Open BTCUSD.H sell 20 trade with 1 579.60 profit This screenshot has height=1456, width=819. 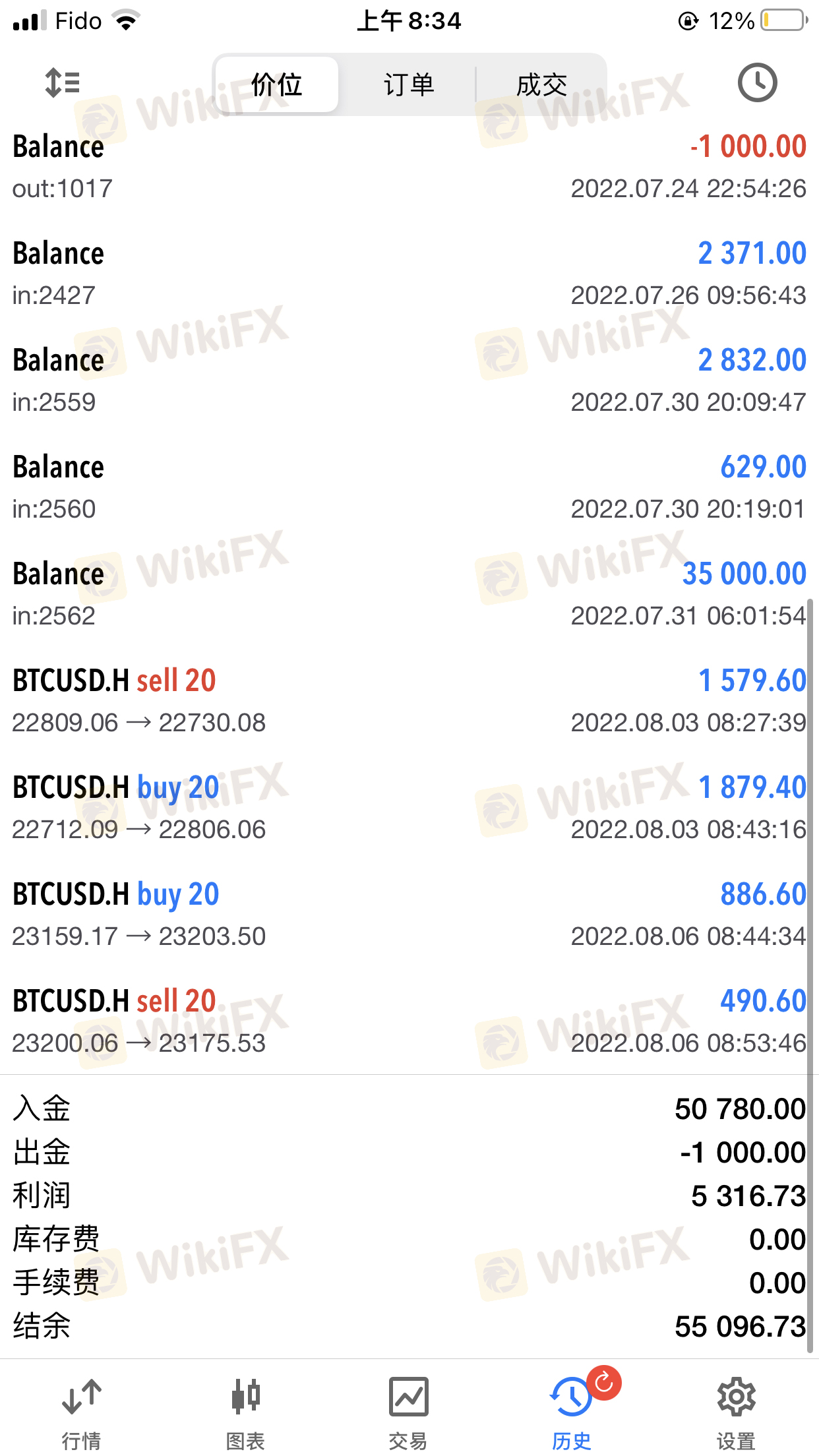click(x=409, y=702)
